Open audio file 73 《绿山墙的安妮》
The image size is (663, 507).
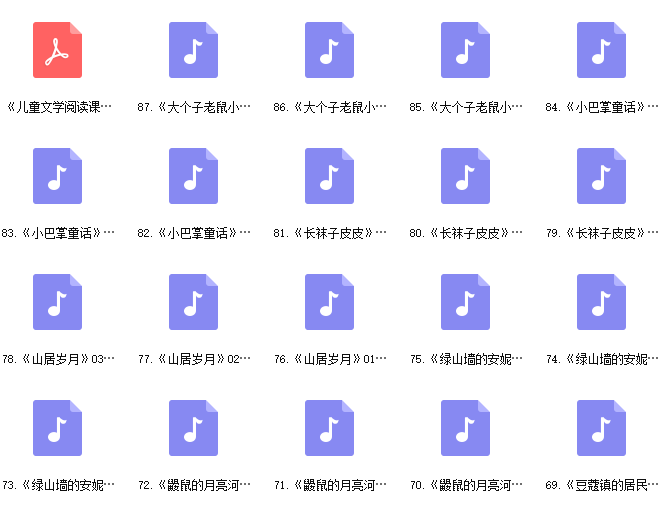(58, 428)
